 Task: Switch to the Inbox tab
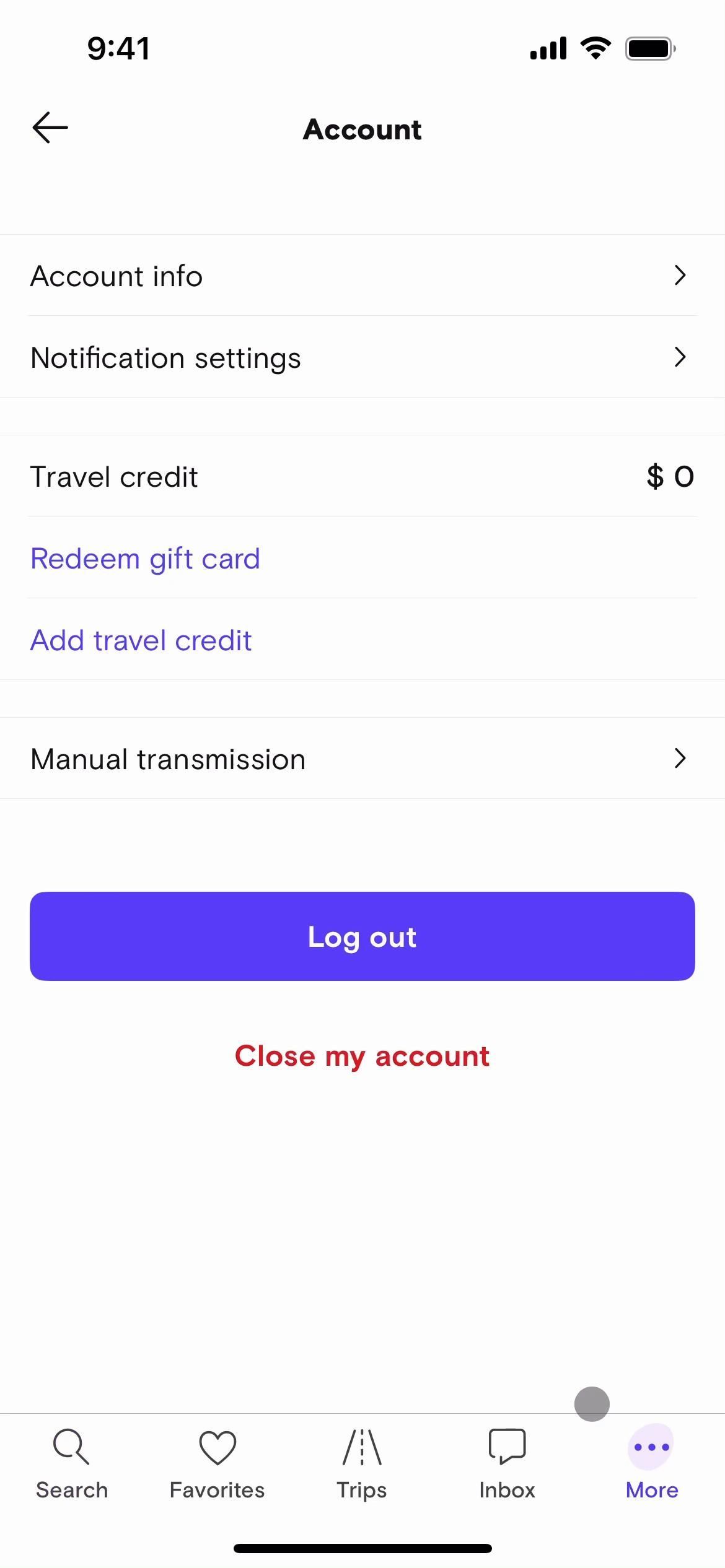pyautogui.click(x=507, y=1464)
